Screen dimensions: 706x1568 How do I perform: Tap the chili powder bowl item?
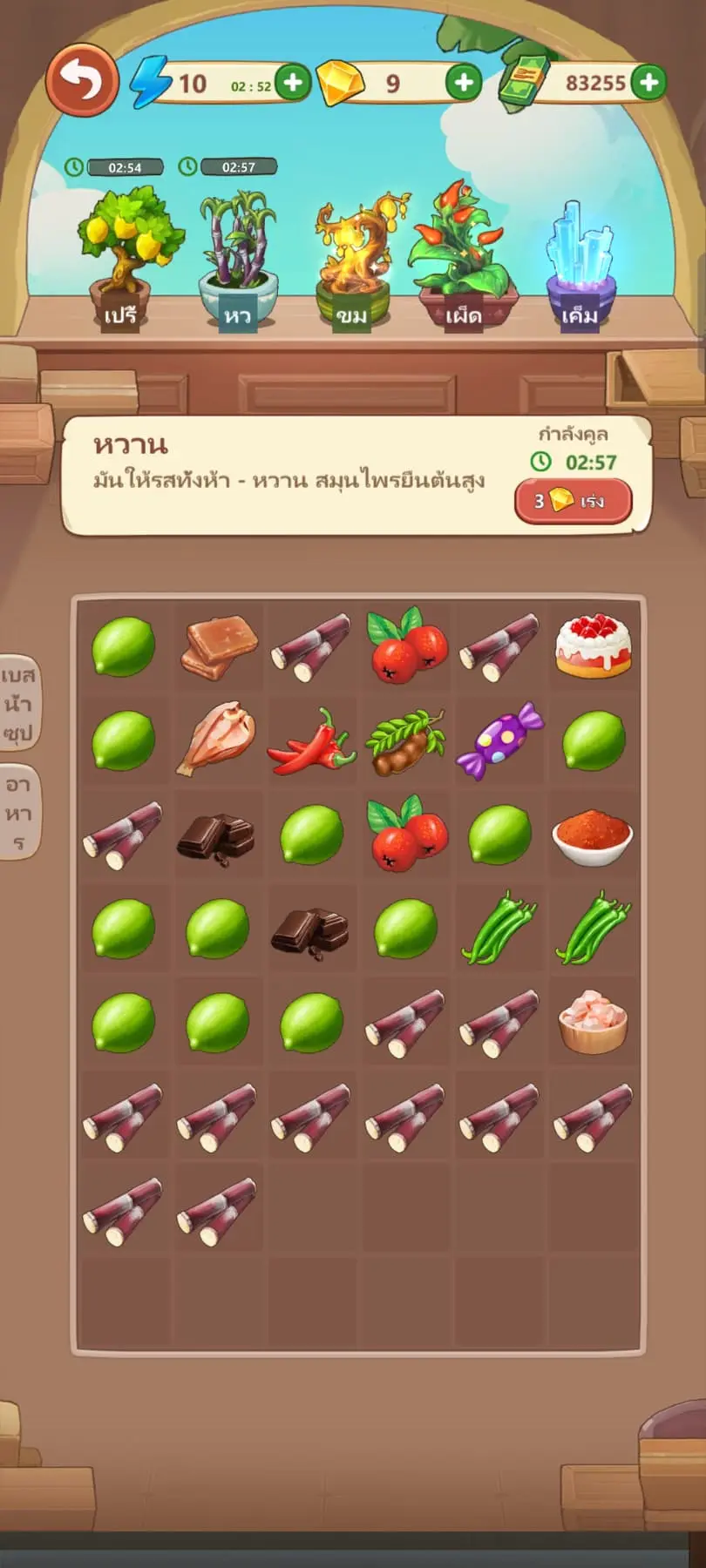tap(593, 836)
